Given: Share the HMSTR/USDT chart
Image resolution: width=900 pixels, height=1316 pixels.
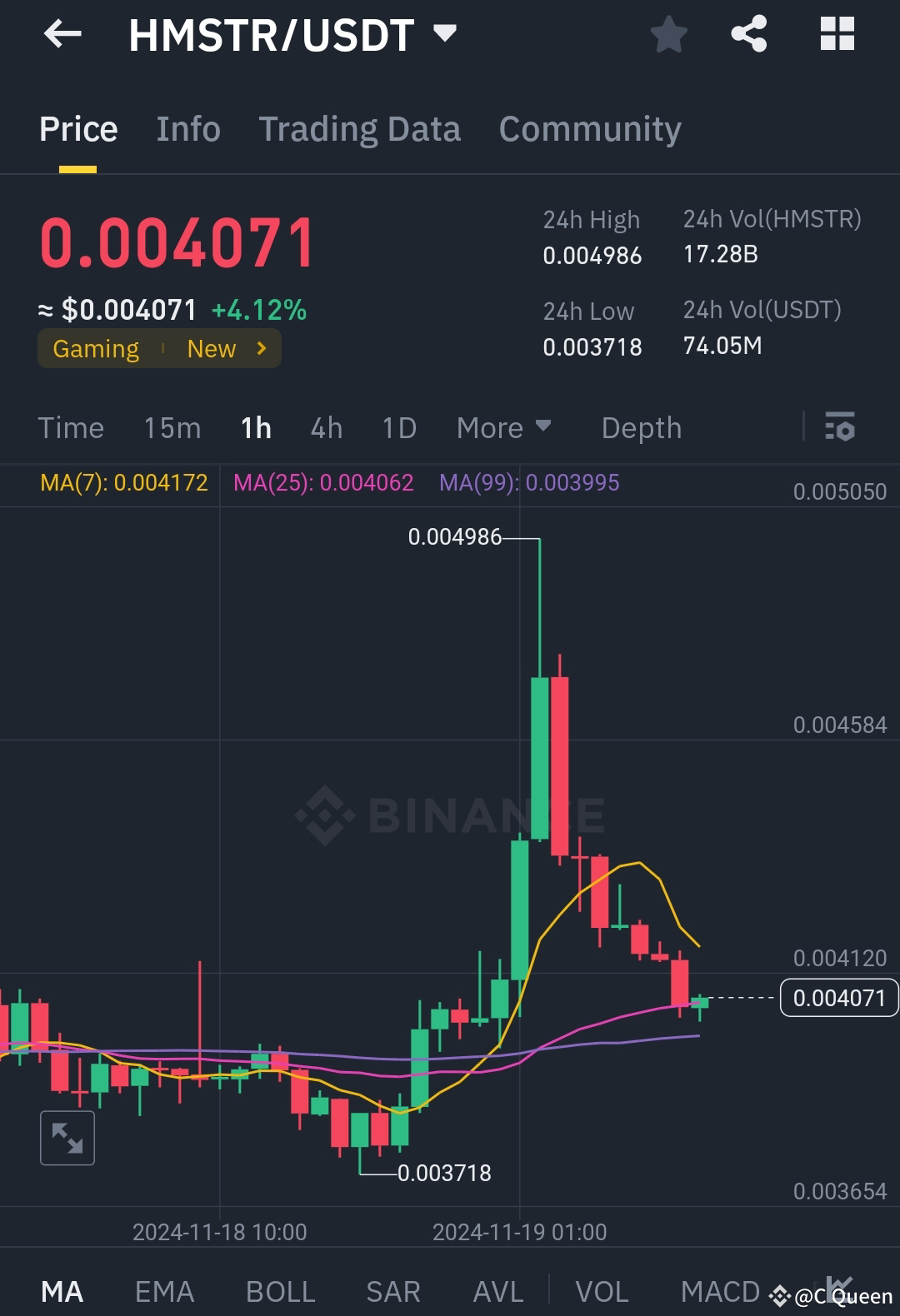Looking at the screenshot, I should 748,35.
